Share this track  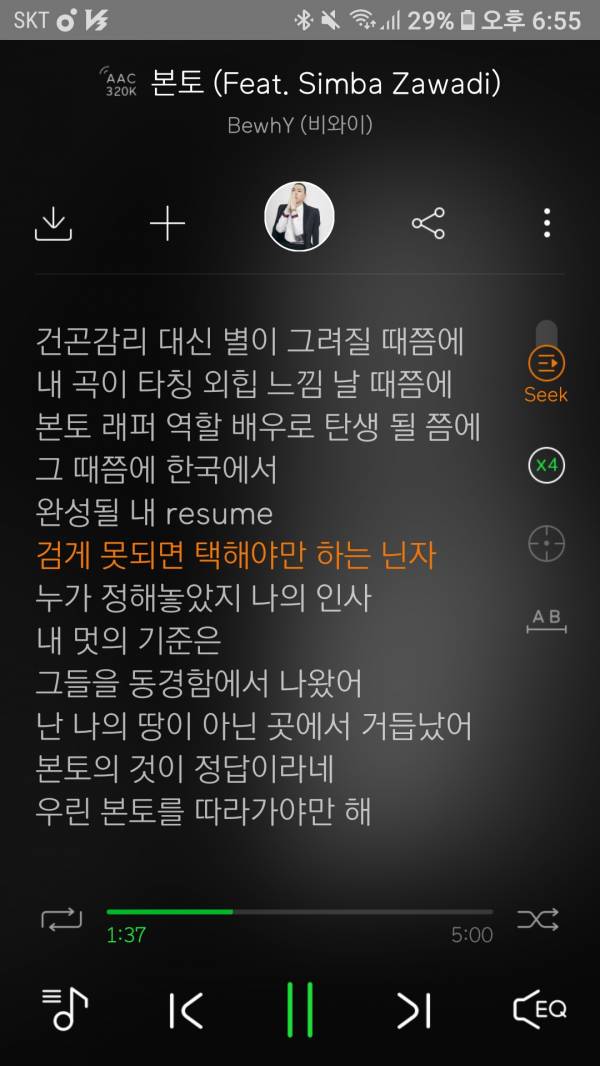[x=428, y=223]
